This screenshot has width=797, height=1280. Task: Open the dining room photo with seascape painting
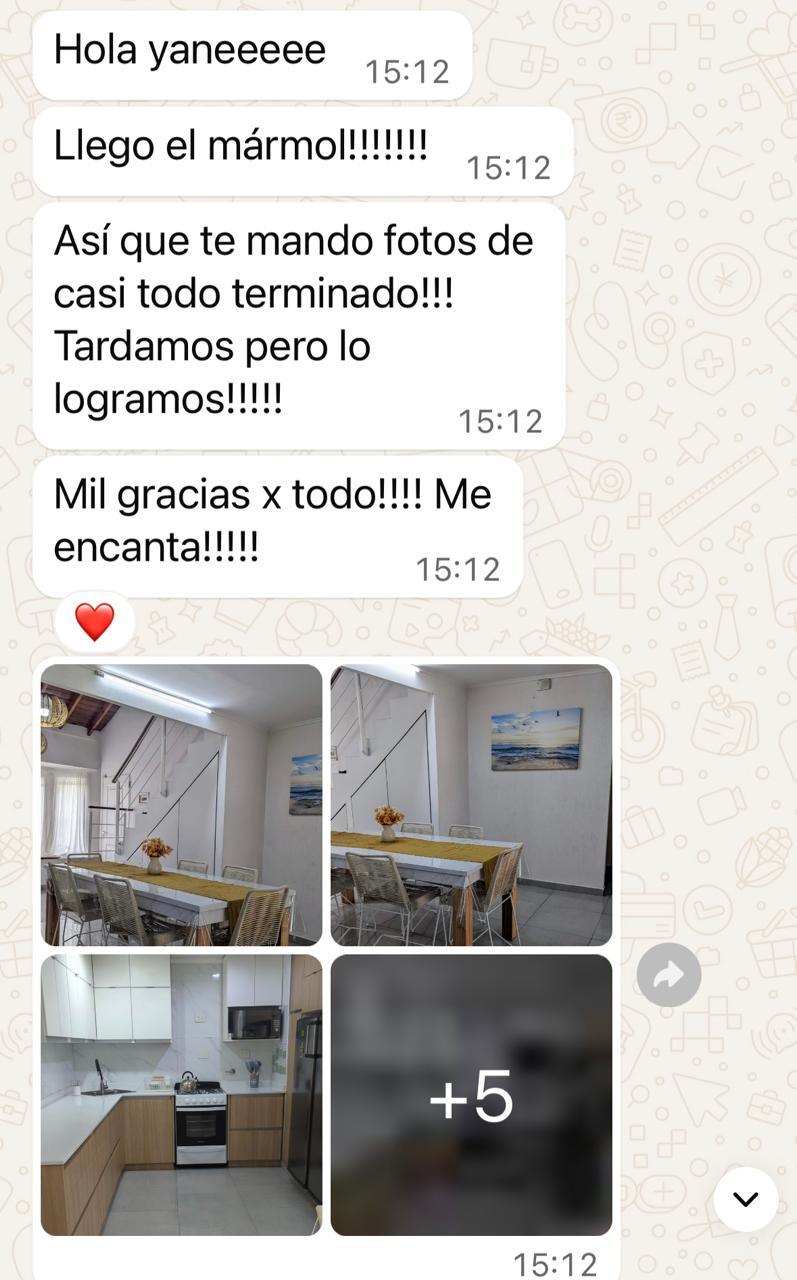[471, 804]
